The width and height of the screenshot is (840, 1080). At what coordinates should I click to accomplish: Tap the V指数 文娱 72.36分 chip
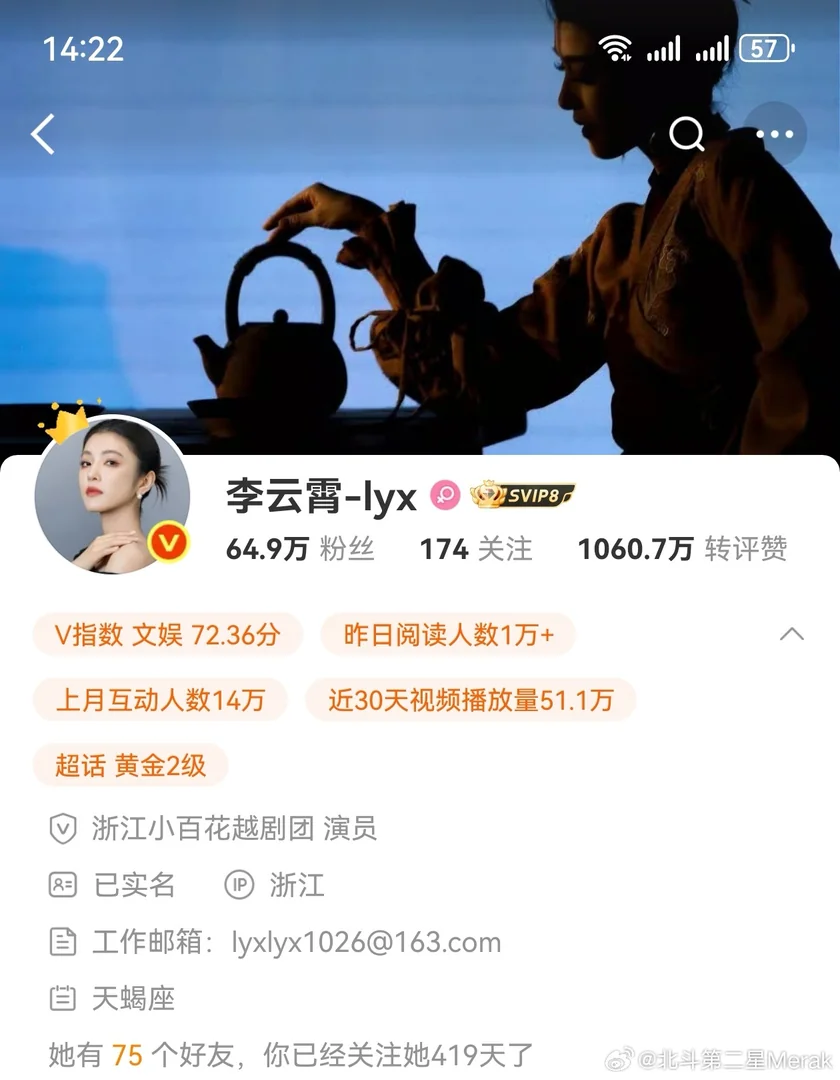tap(167, 635)
